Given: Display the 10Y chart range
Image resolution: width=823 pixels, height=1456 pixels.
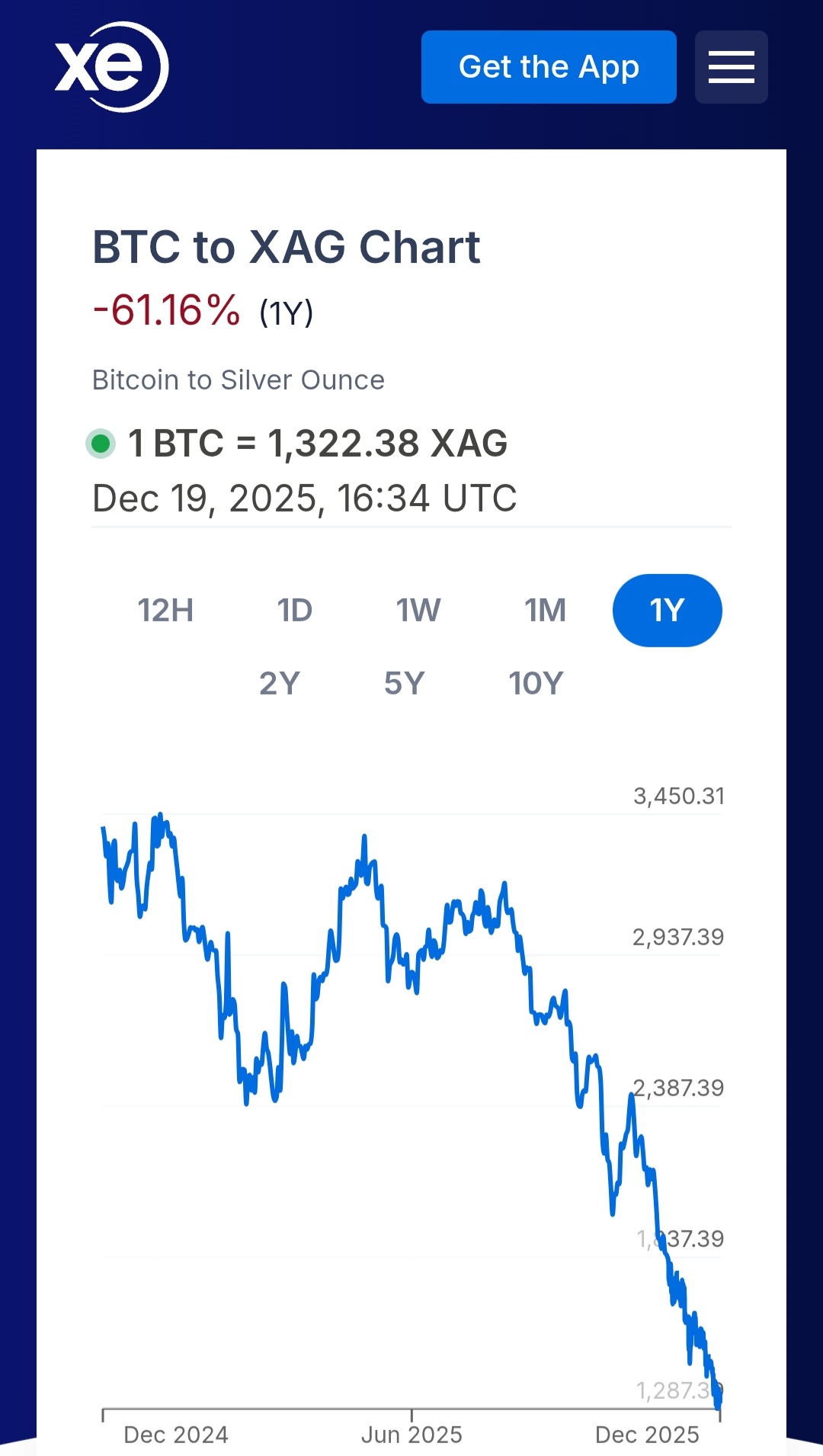Looking at the screenshot, I should 536,684.
